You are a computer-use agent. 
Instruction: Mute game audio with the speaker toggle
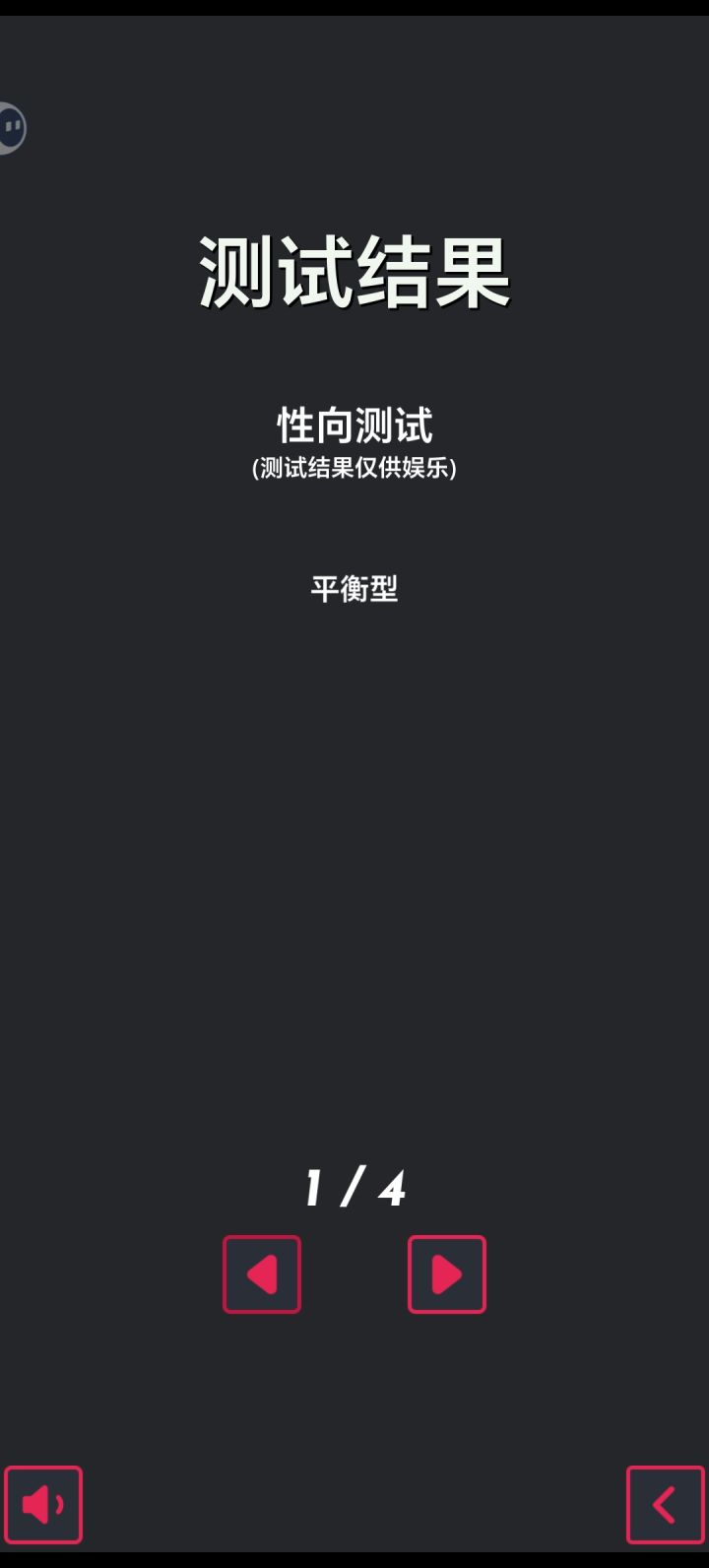pos(43,1505)
